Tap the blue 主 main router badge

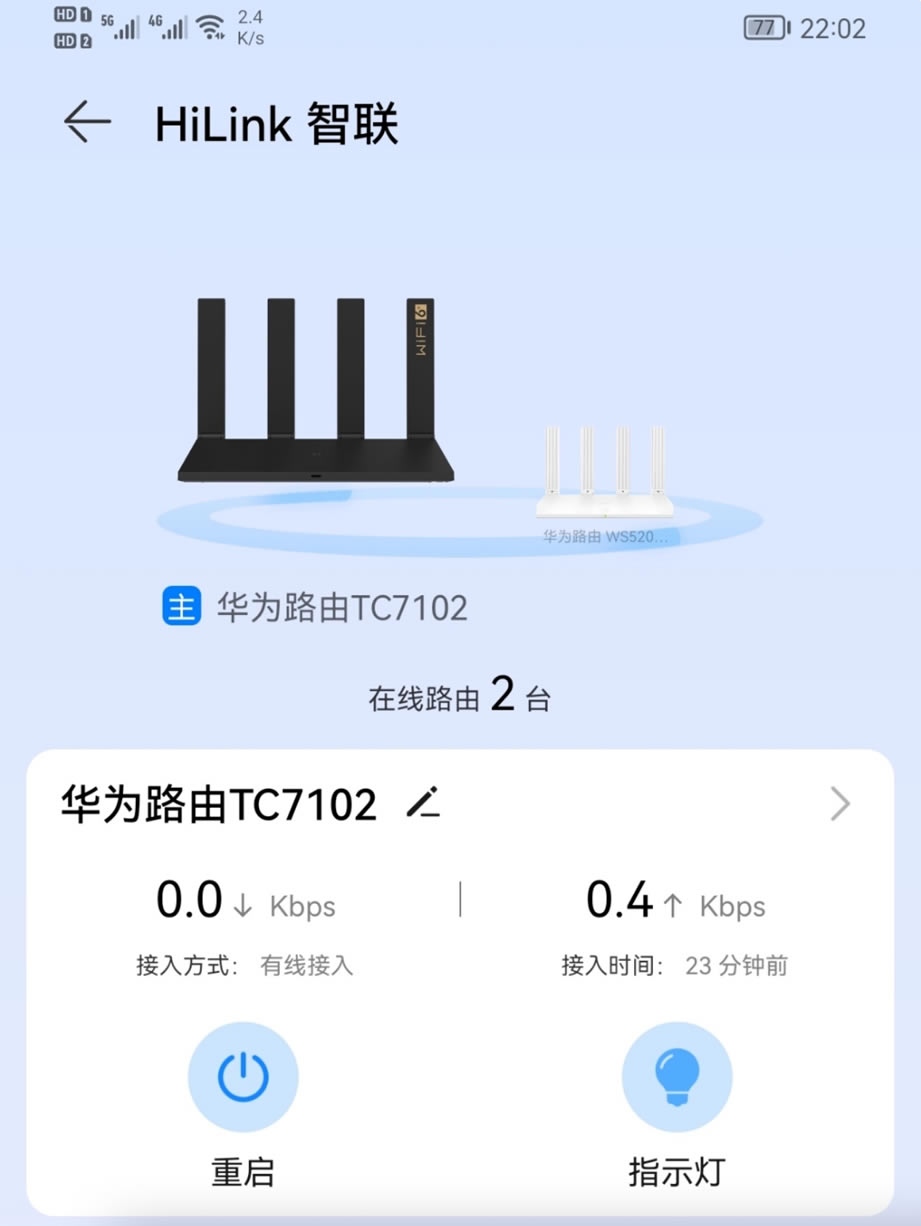point(181,606)
